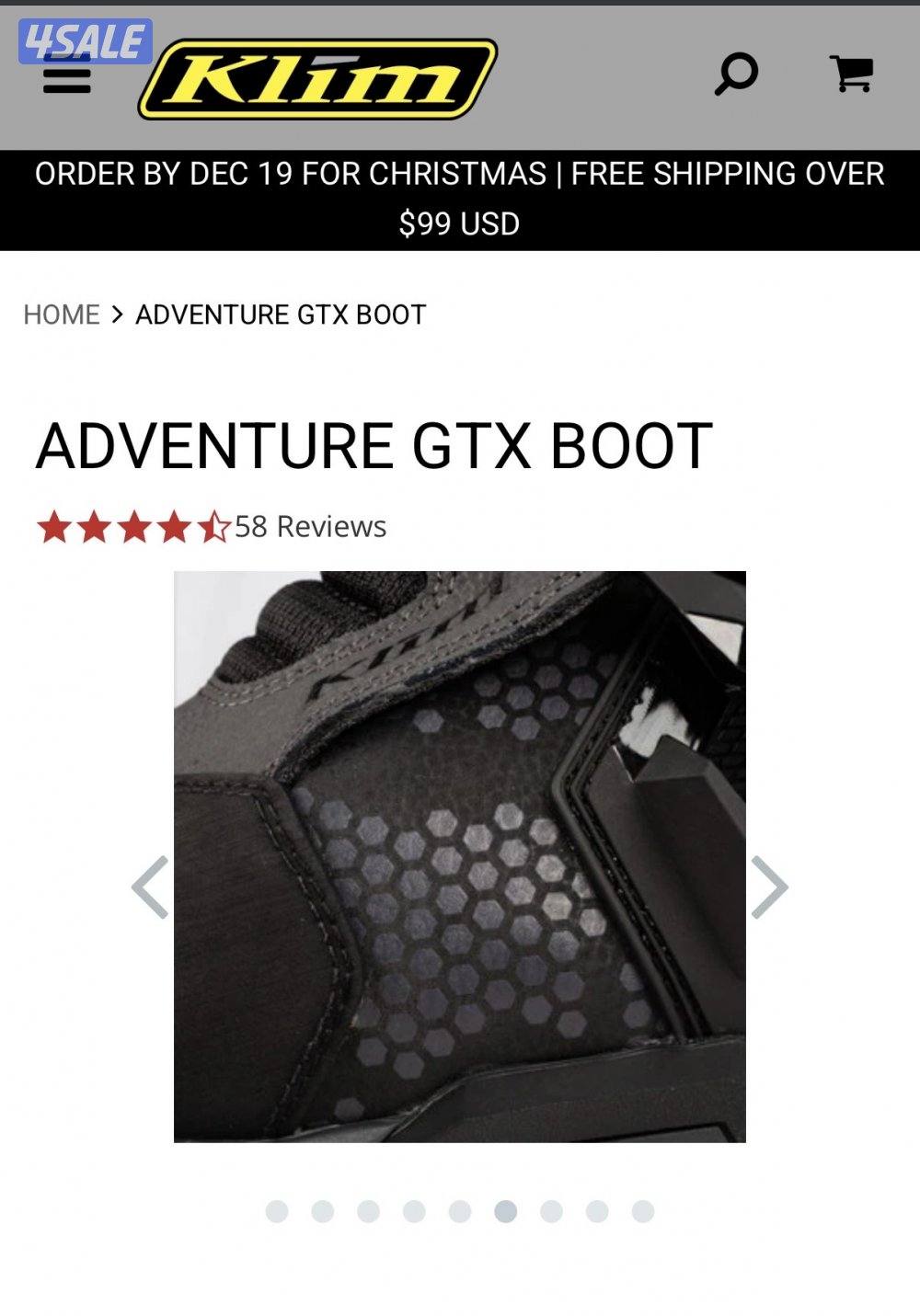Click the HOME breadcrumb link
Viewport: 920px width, 1316px height.
click(x=61, y=315)
